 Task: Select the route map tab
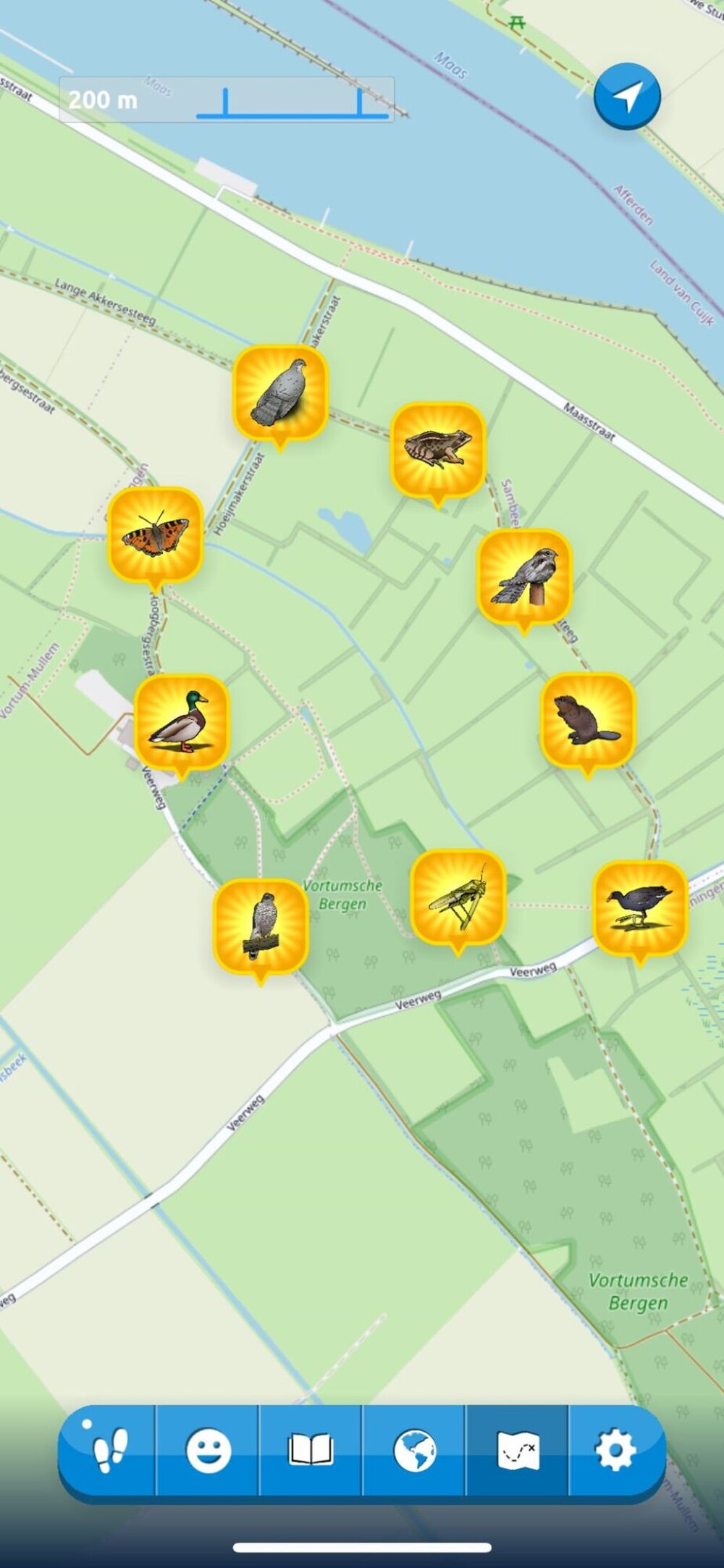click(x=518, y=1451)
